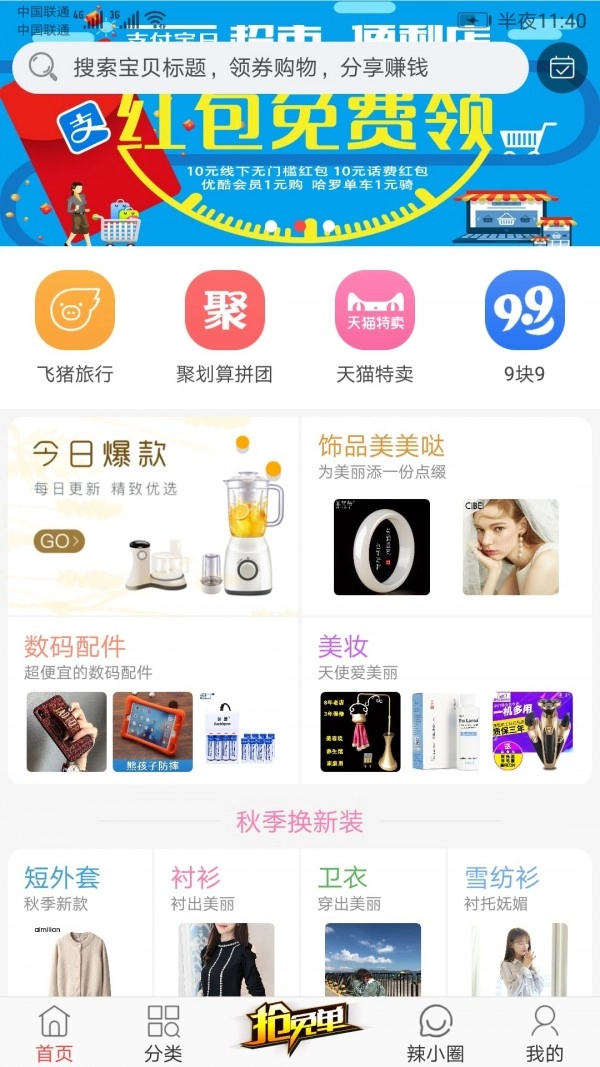Open the calendar check-in icon

click(x=562, y=68)
